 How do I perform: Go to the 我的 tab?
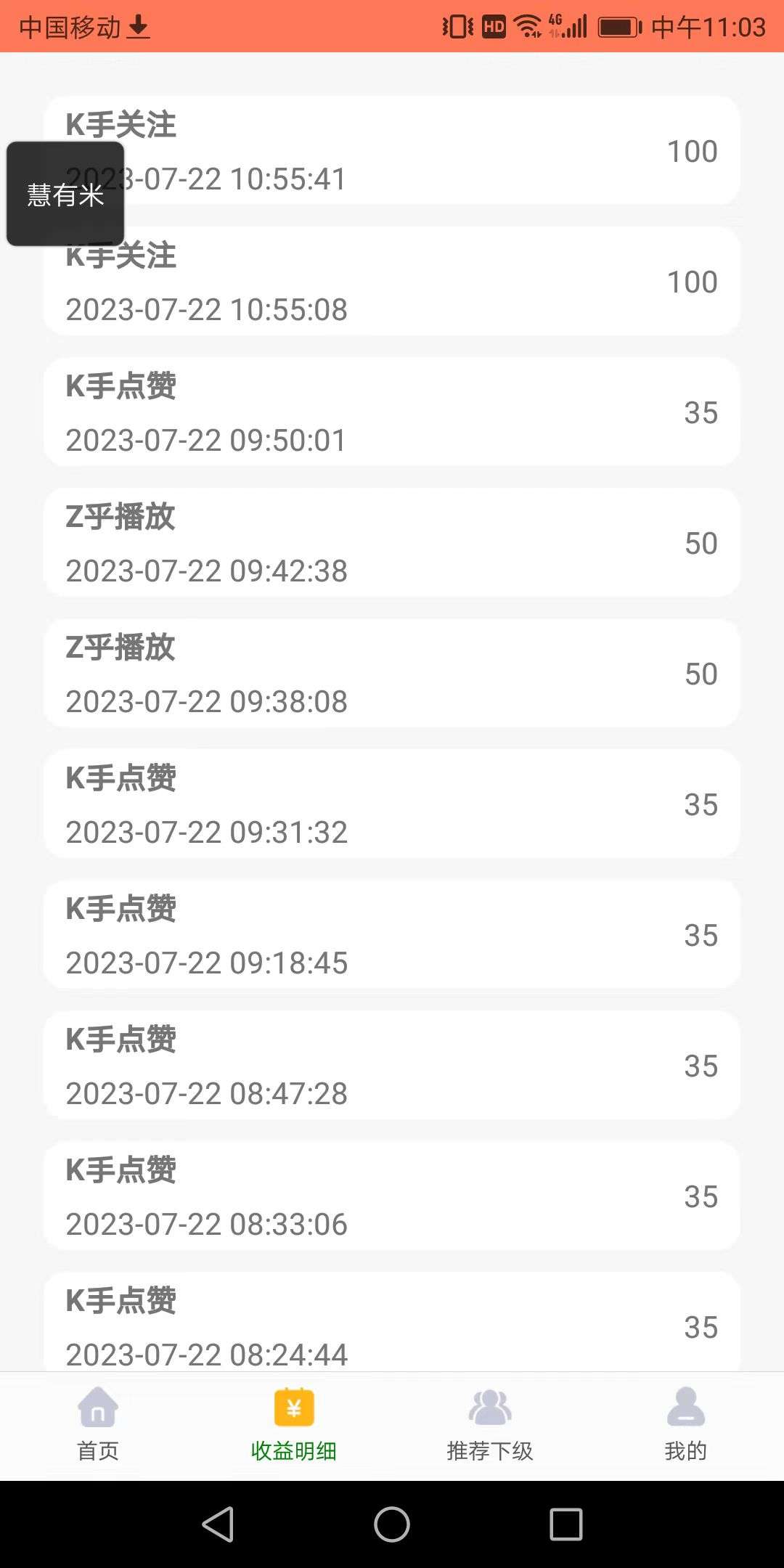tap(685, 1424)
